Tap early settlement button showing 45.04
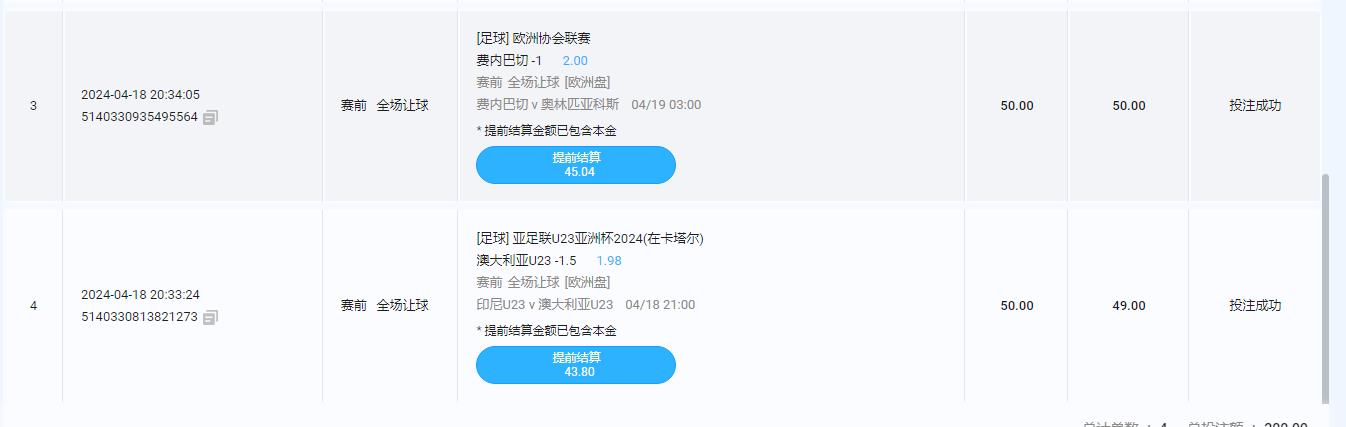The height and width of the screenshot is (427, 1346). coord(575,165)
